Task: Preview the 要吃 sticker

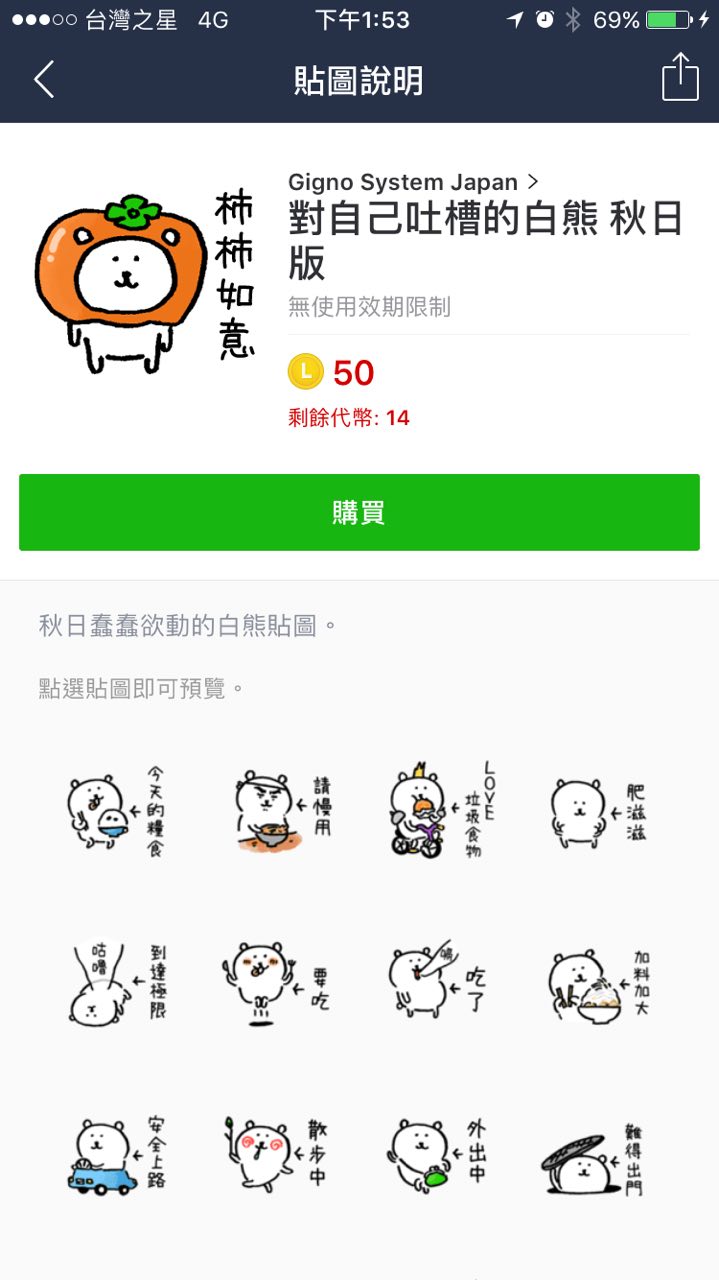Action: [x=277, y=982]
